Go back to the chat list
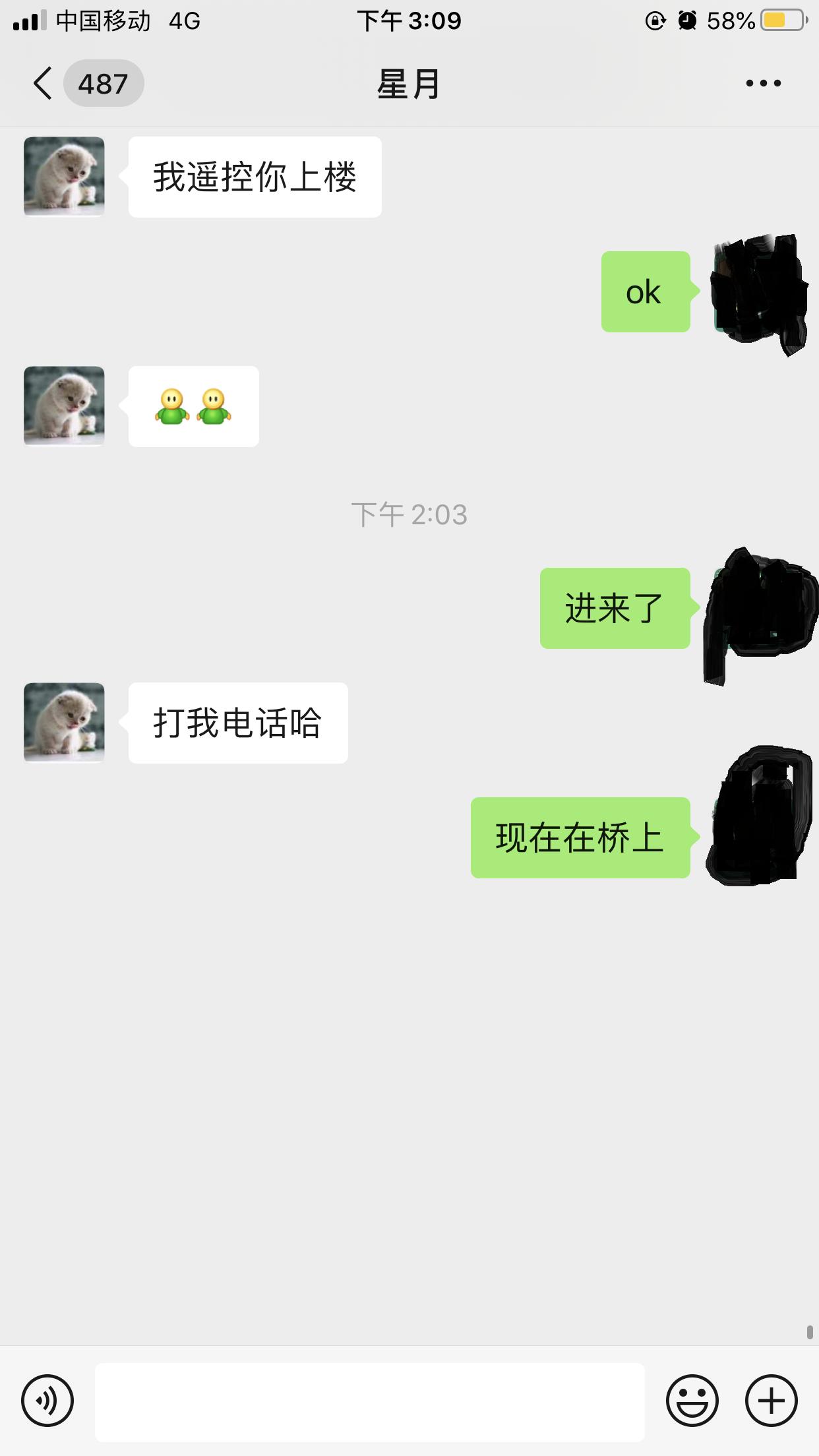819x1456 pixels. (x=44, y=84)
